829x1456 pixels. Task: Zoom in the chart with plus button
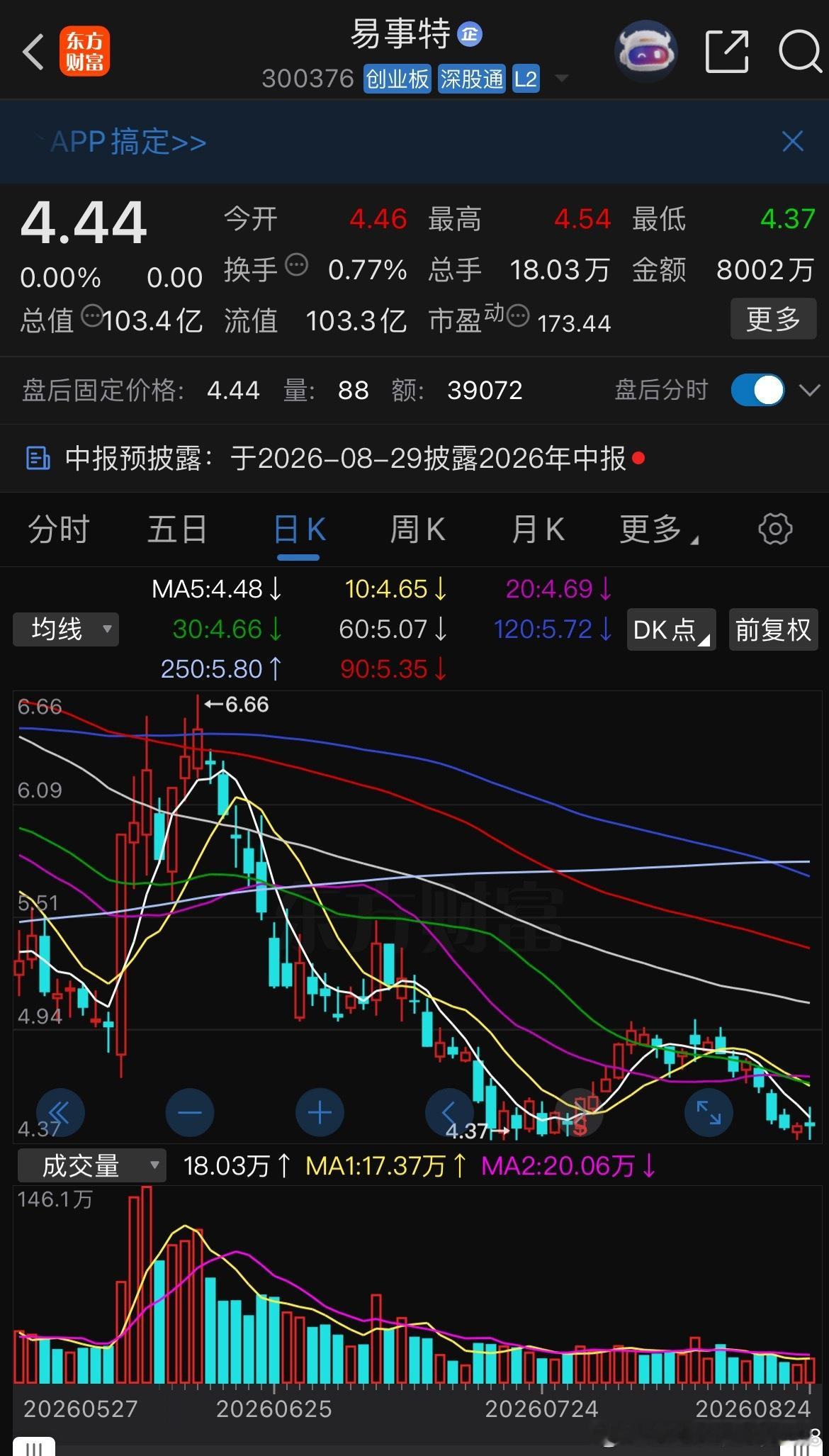click(x=320, y=1112)
